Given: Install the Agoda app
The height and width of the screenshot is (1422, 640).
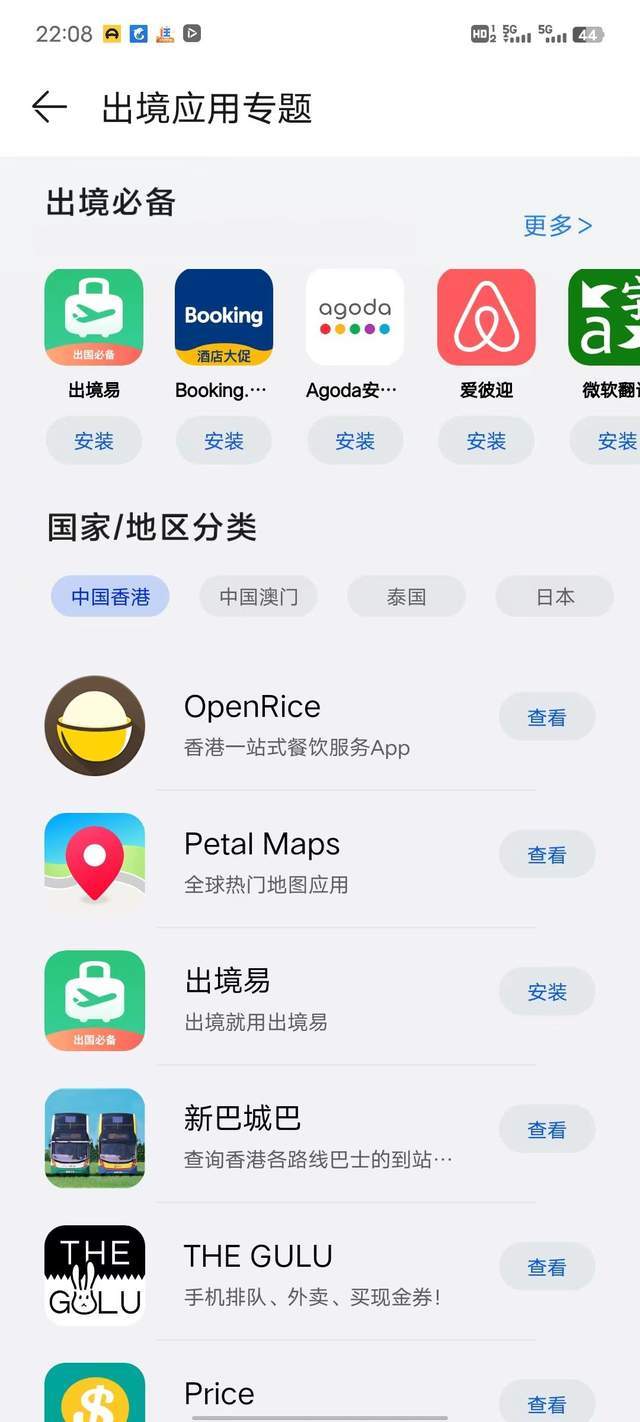Looking at the screenshot, I should 355,441.
